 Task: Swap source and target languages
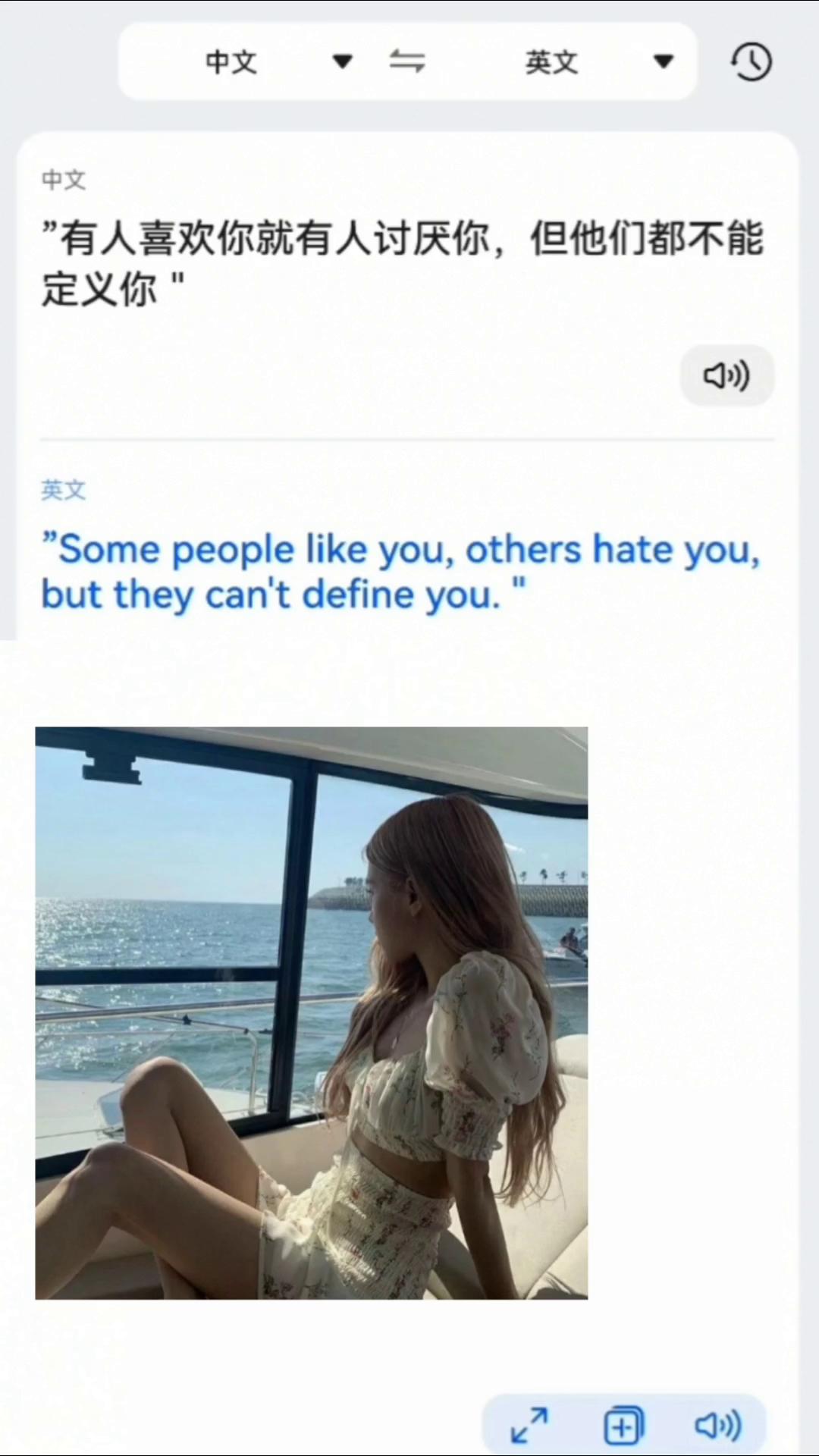(x=407, y=61)
